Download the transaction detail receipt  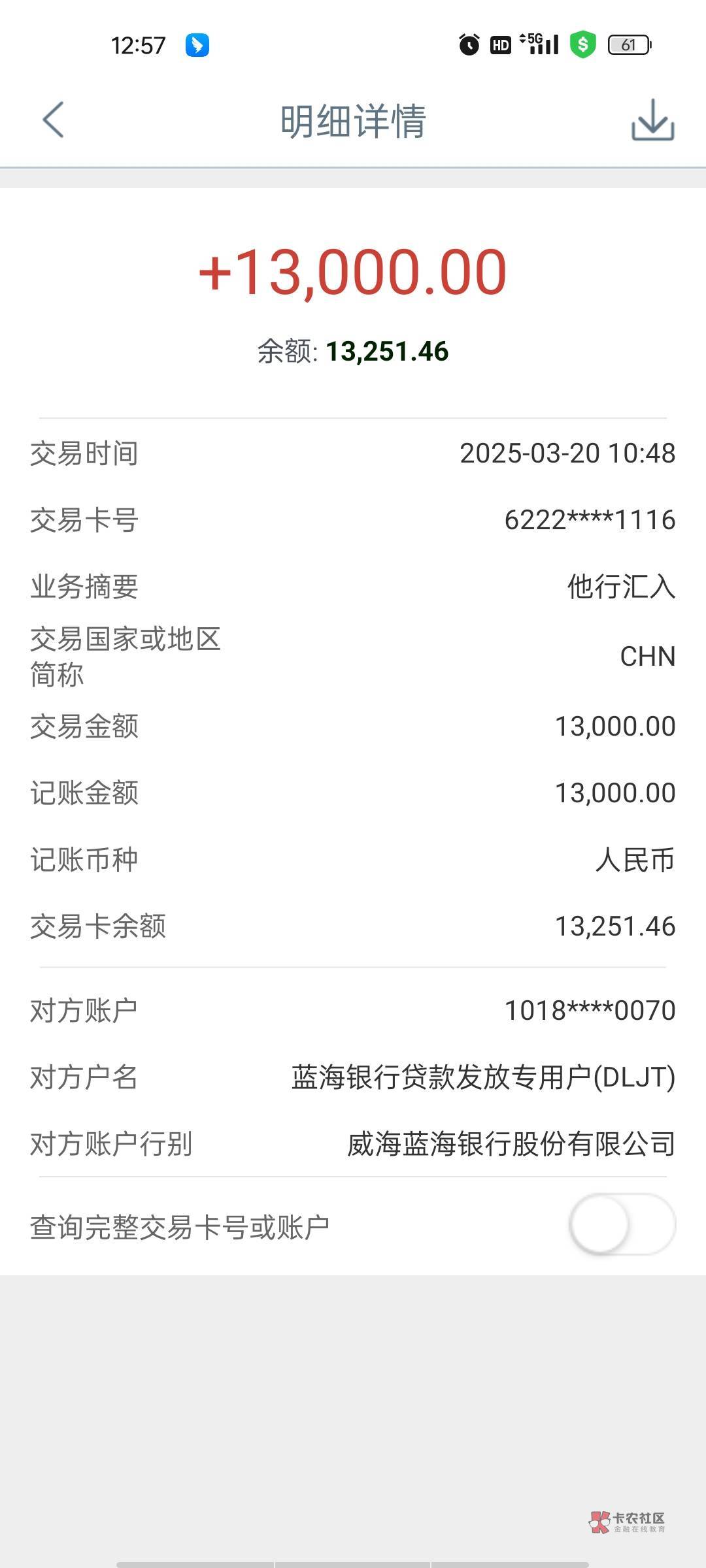click(652, 120)
